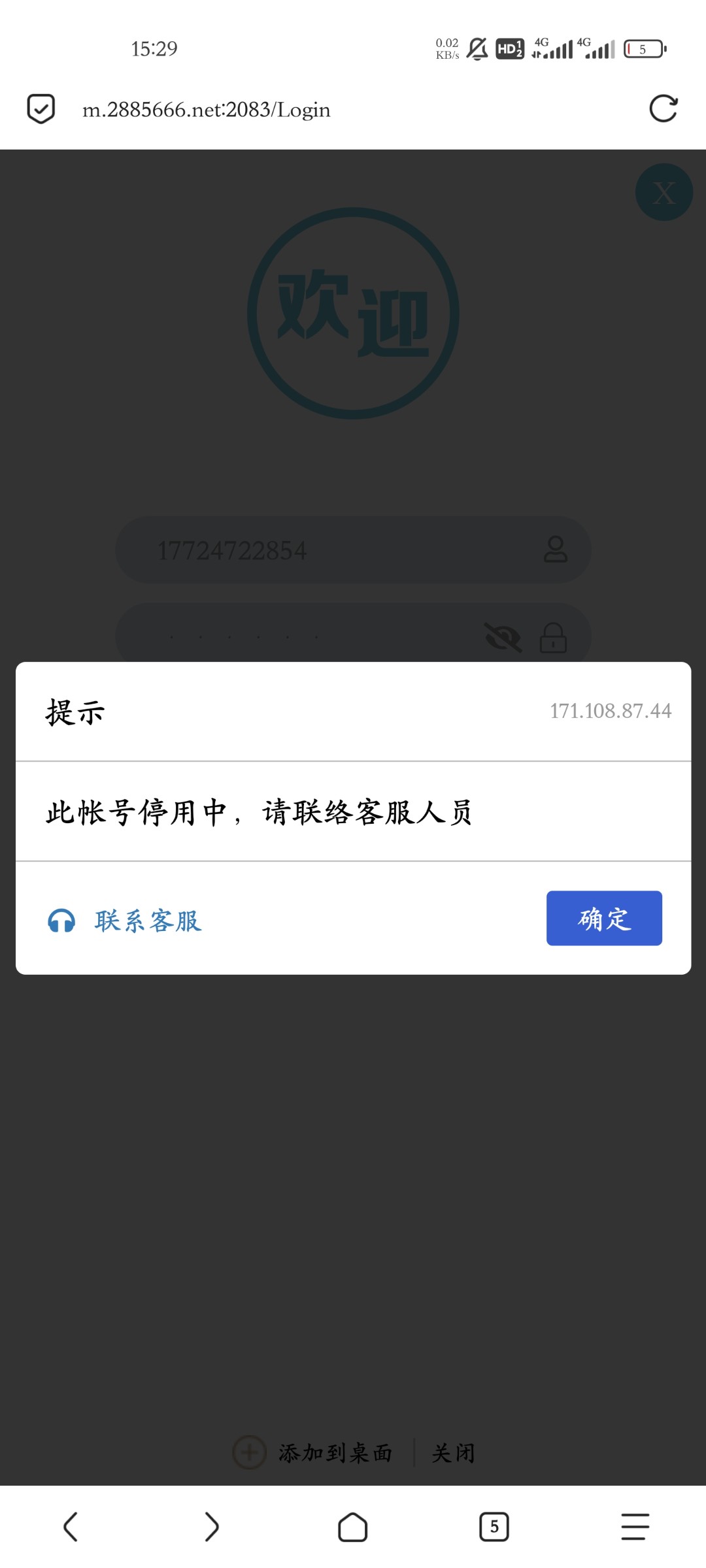Viewport: 706px width, 1568px height.
Task: Tap the blue 确定 confirm button
Action: [x=604, y=918]
